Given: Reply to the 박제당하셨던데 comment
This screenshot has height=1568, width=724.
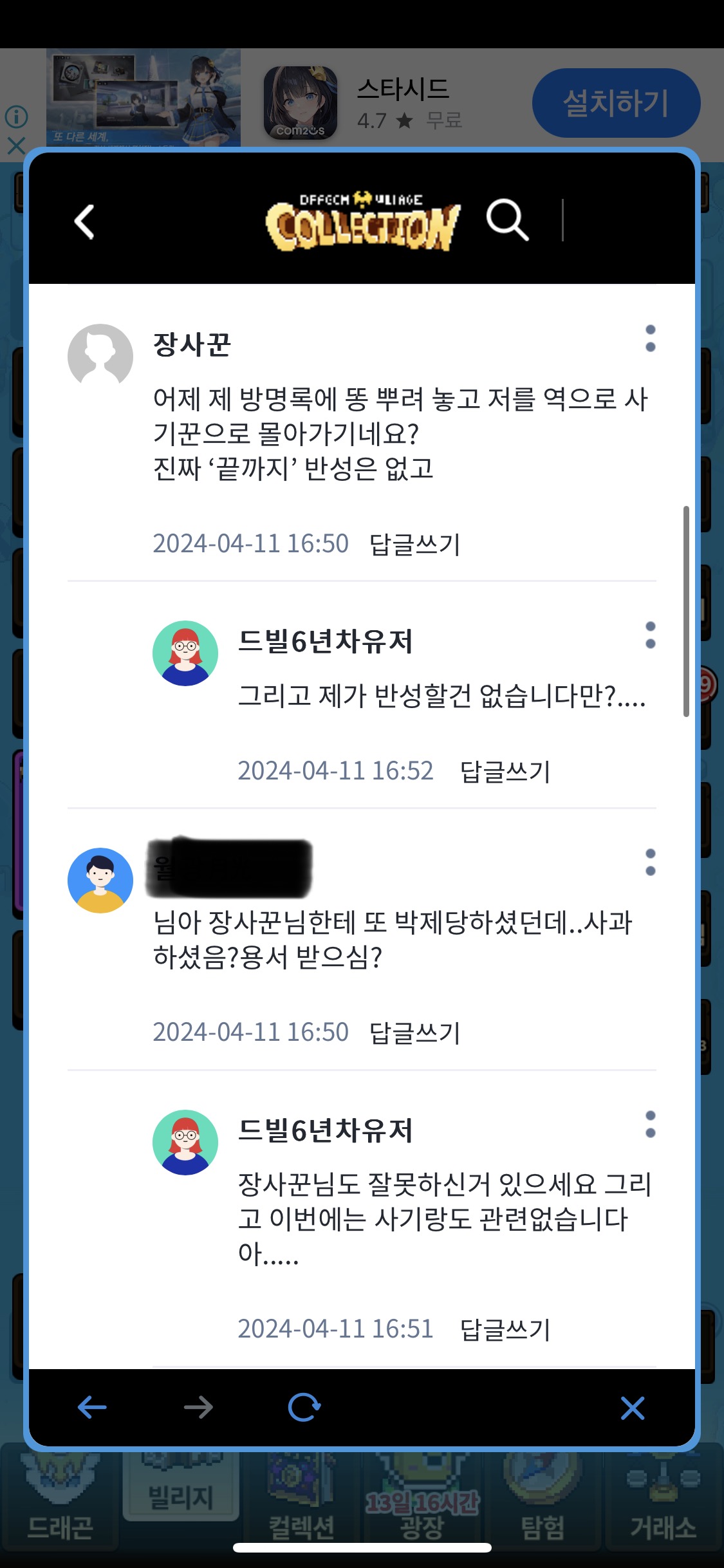Looking at the screenshot, I should [x=414, y=1033].
